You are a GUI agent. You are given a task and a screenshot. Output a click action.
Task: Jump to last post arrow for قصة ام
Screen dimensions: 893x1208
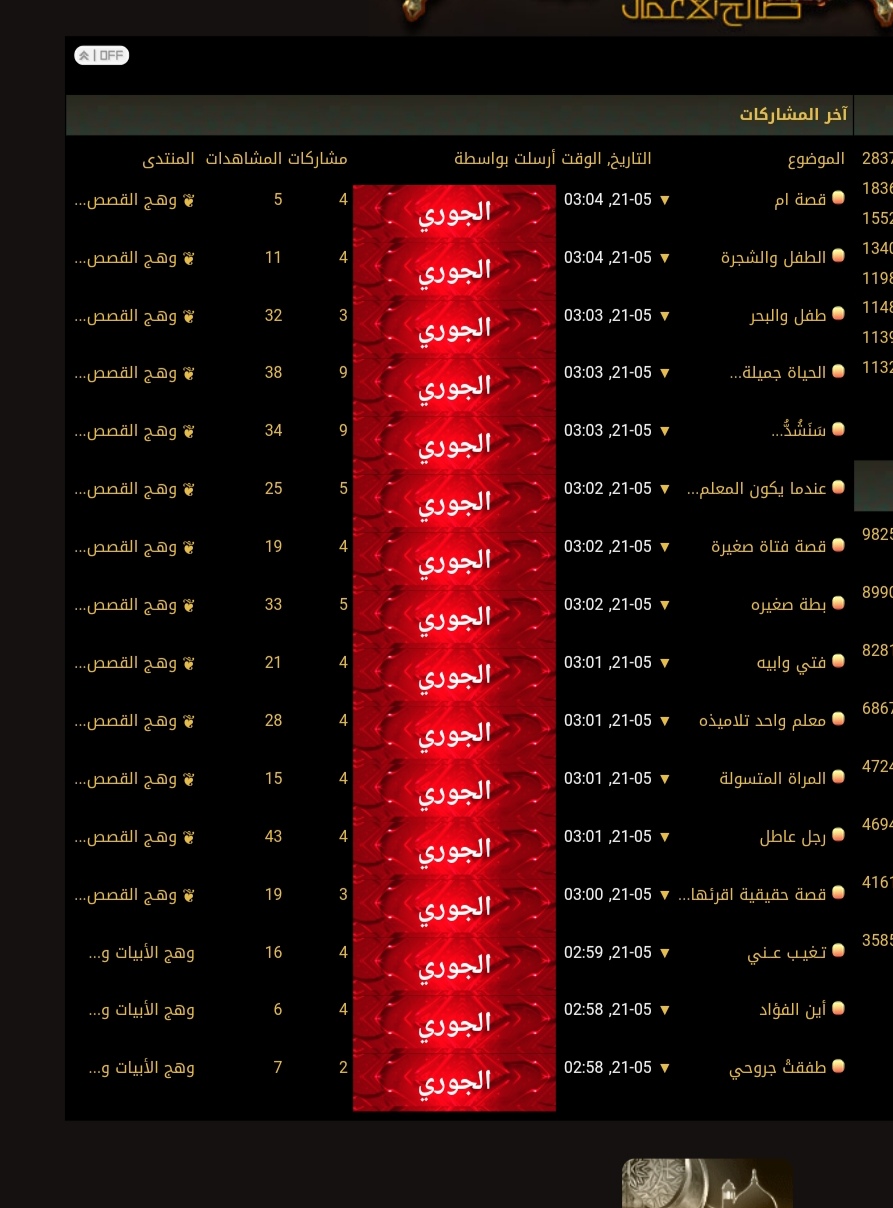665,200
